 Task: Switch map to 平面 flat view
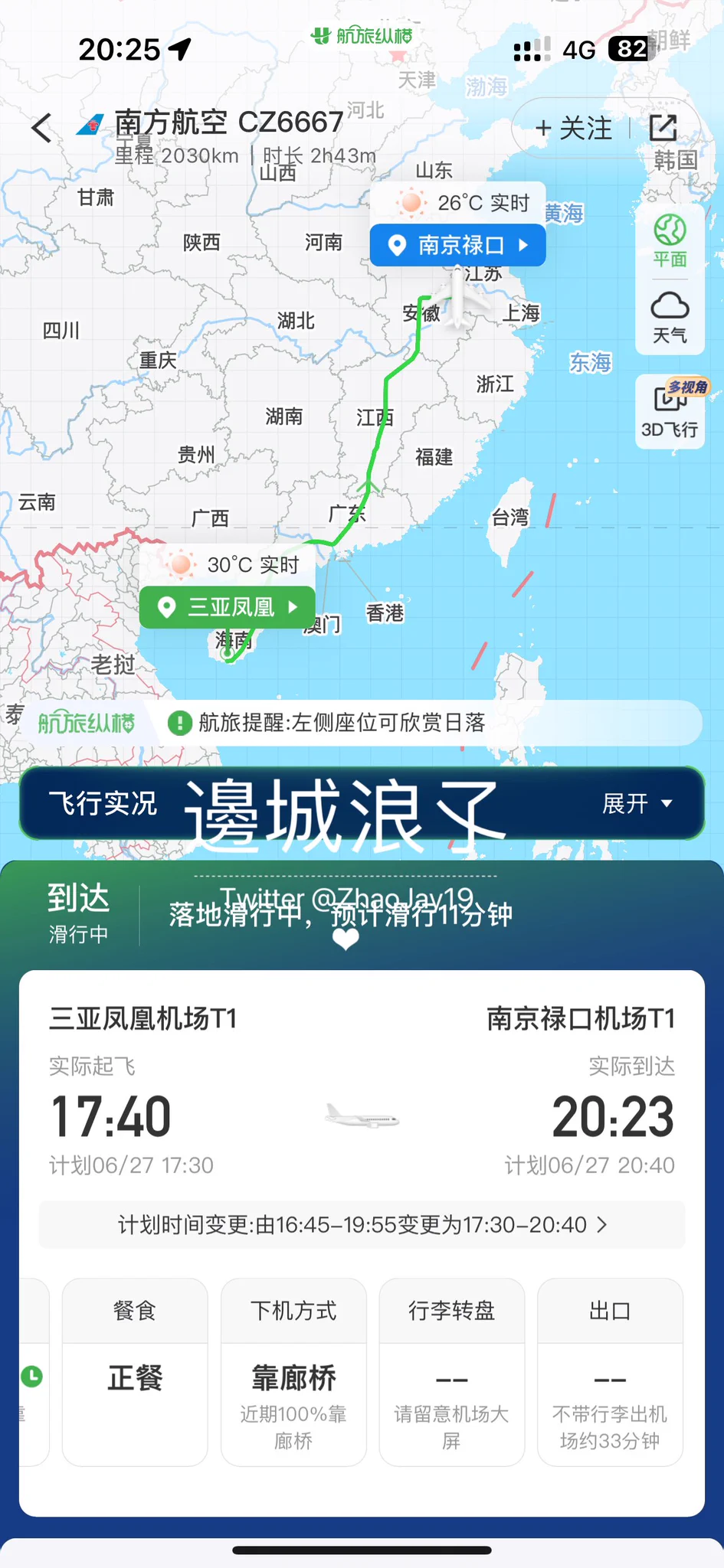click(670, 240)
